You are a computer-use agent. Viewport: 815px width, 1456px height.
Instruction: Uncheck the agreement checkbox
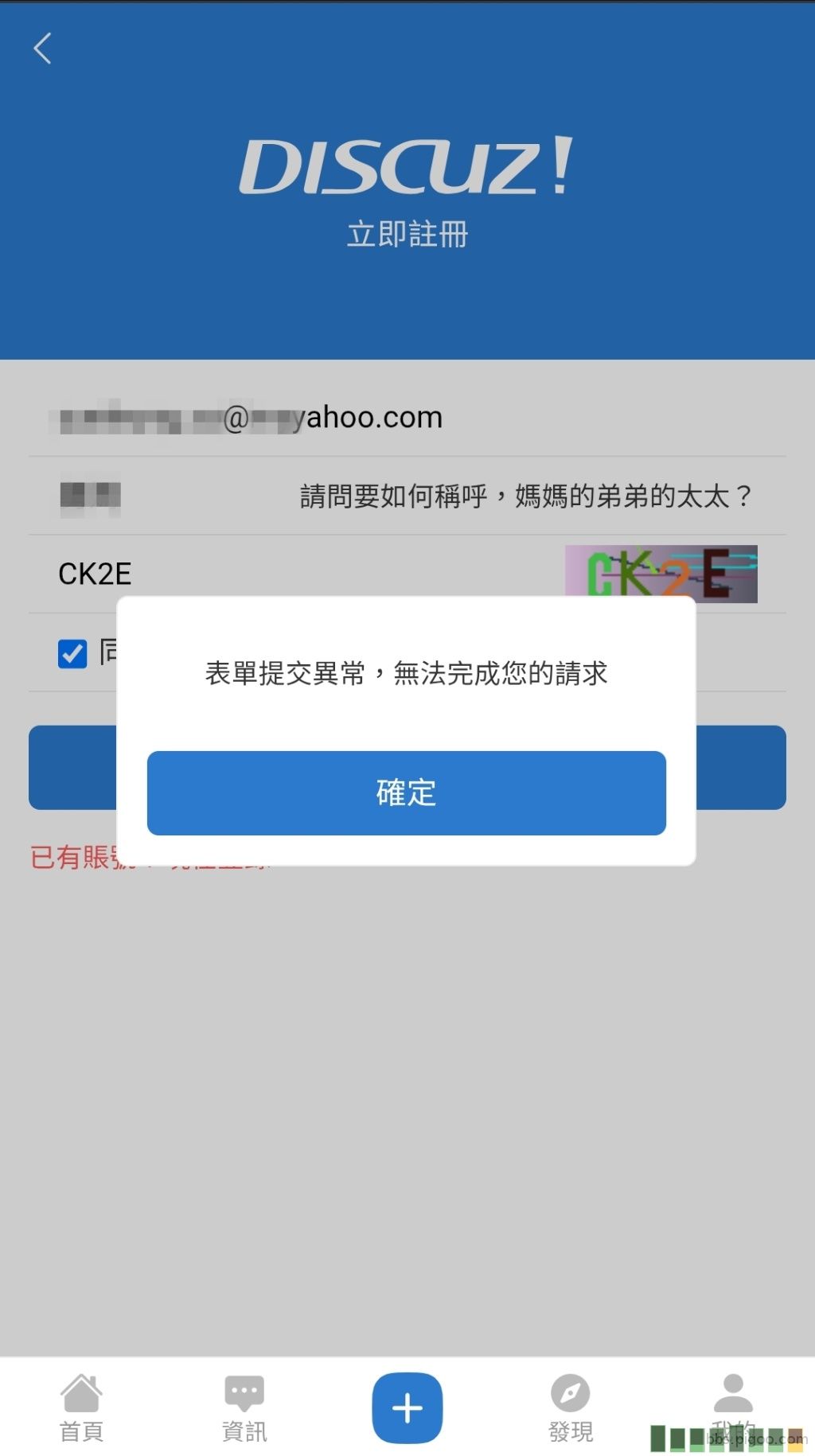[72, 654]
